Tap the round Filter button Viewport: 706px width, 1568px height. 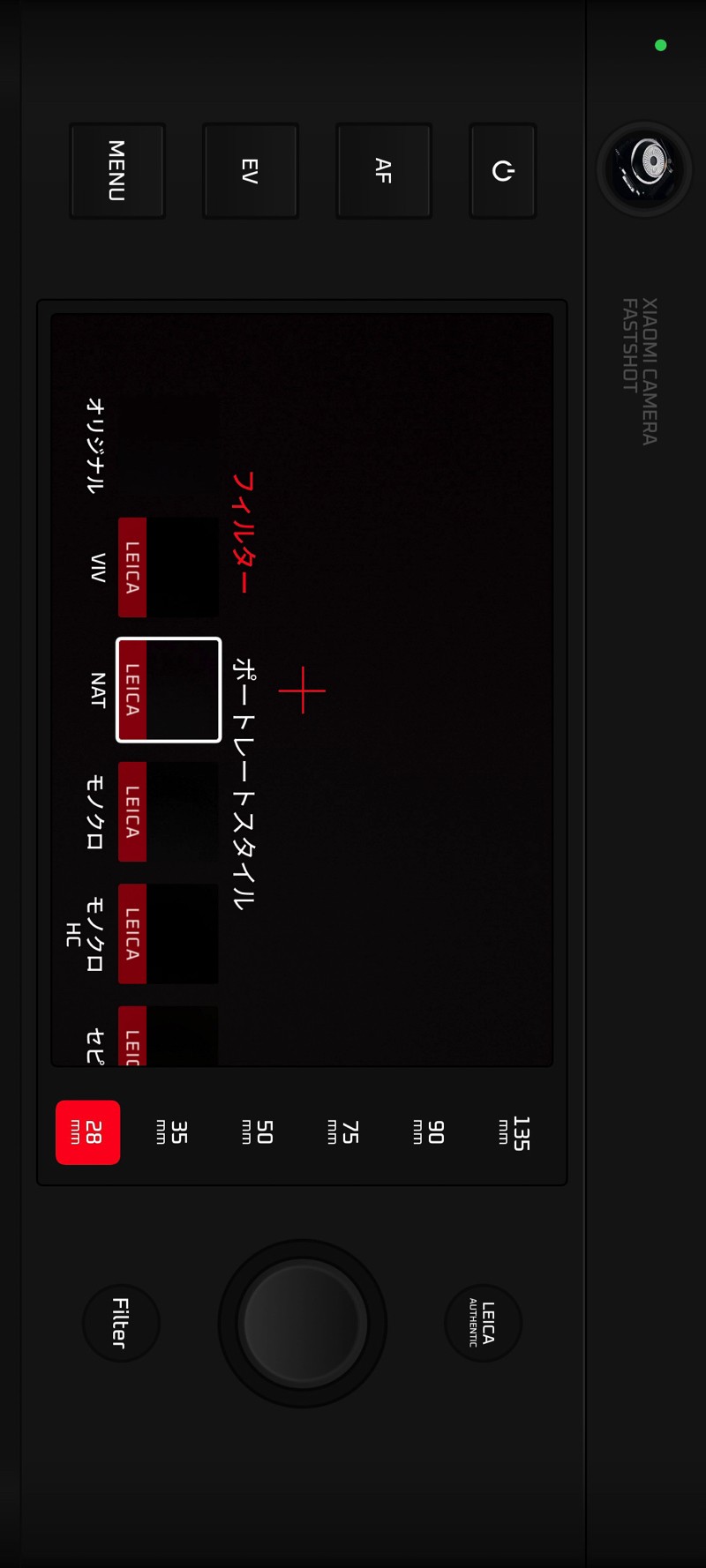[x=121, y=1323]
